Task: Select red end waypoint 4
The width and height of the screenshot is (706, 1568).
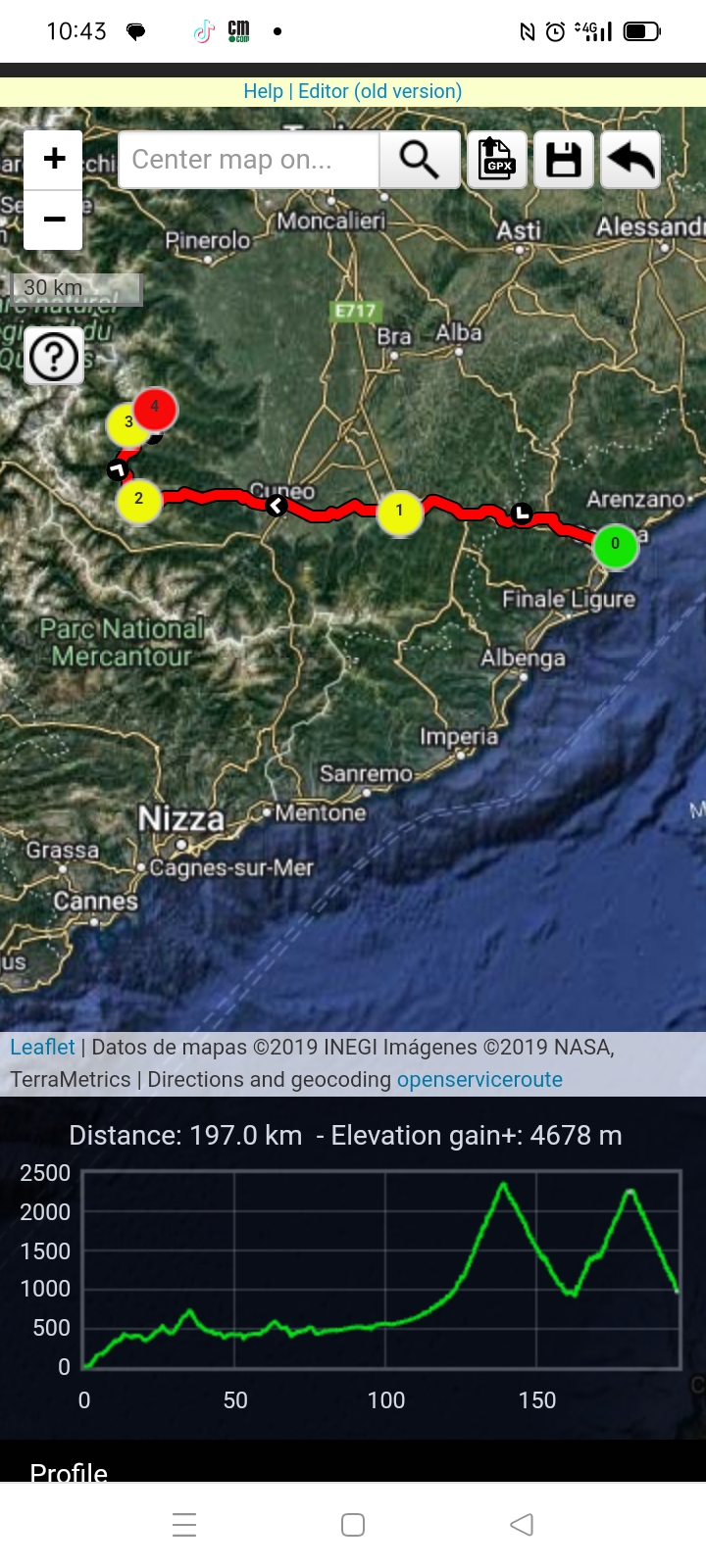Action: 155,407
